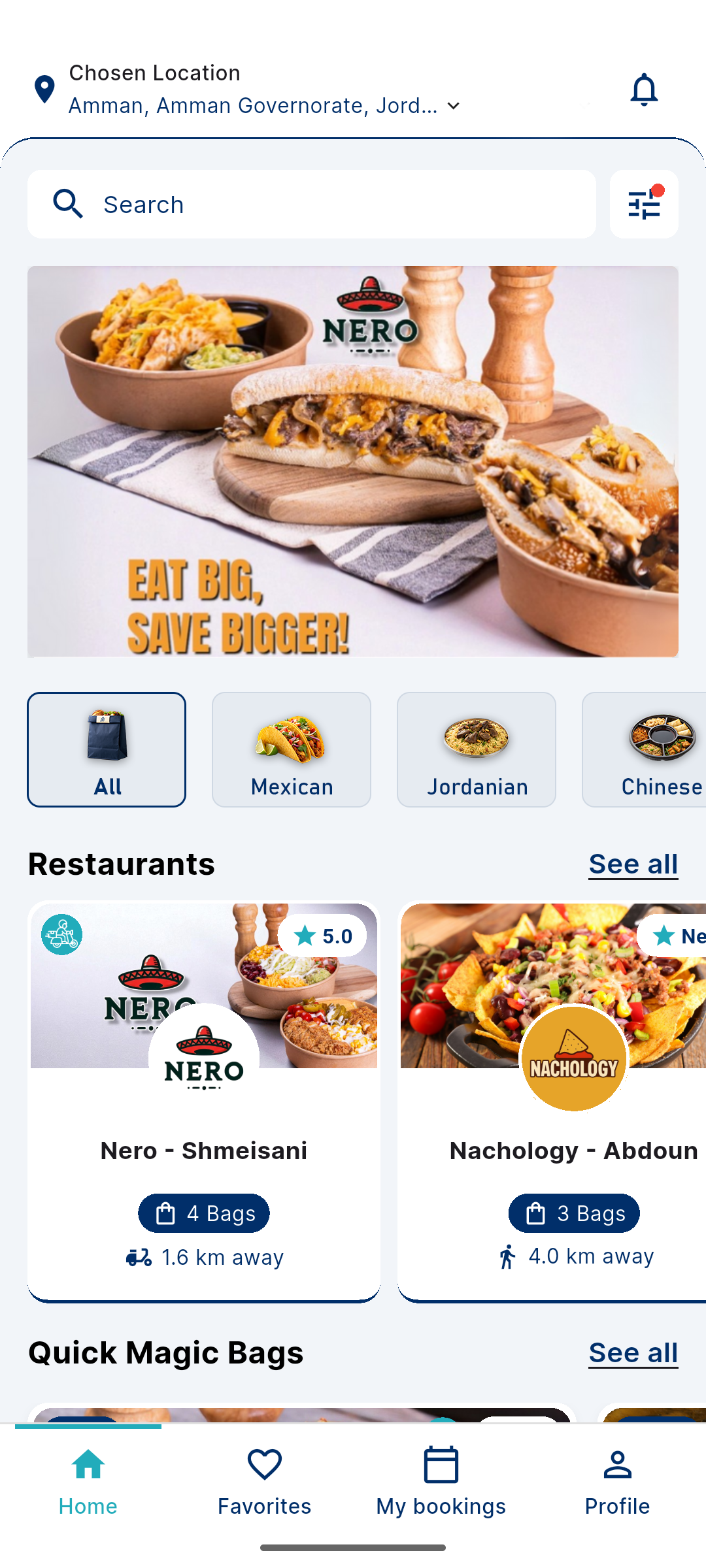Tap the Search field
706x1568 pixels.
[x=311, y=204]
